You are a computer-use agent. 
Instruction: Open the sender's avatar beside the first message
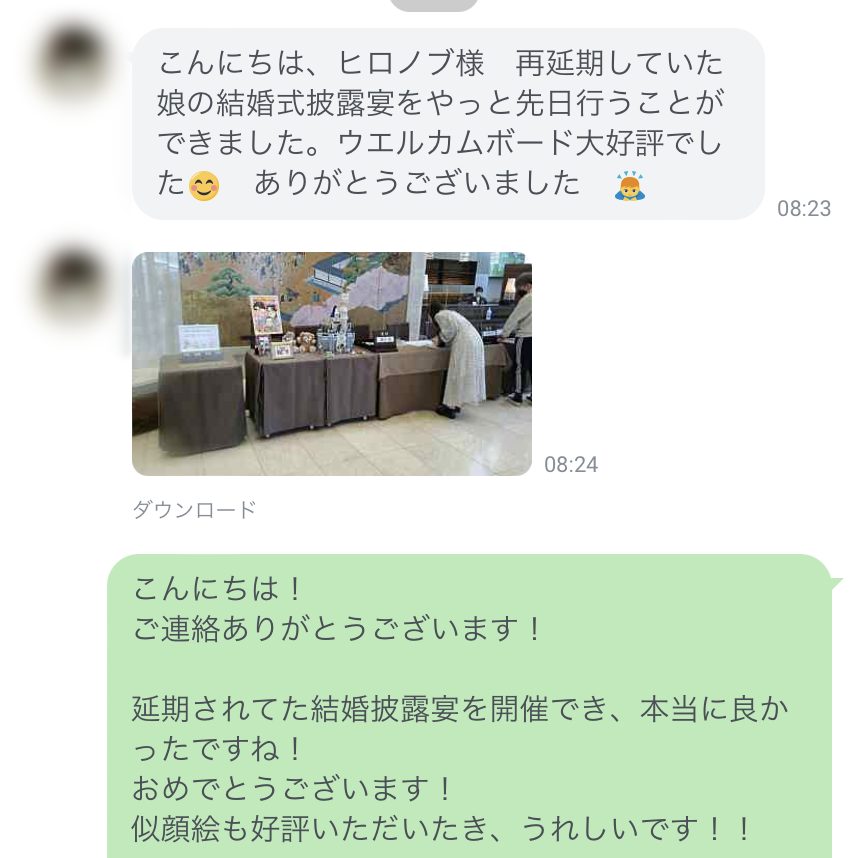[73, 62]
